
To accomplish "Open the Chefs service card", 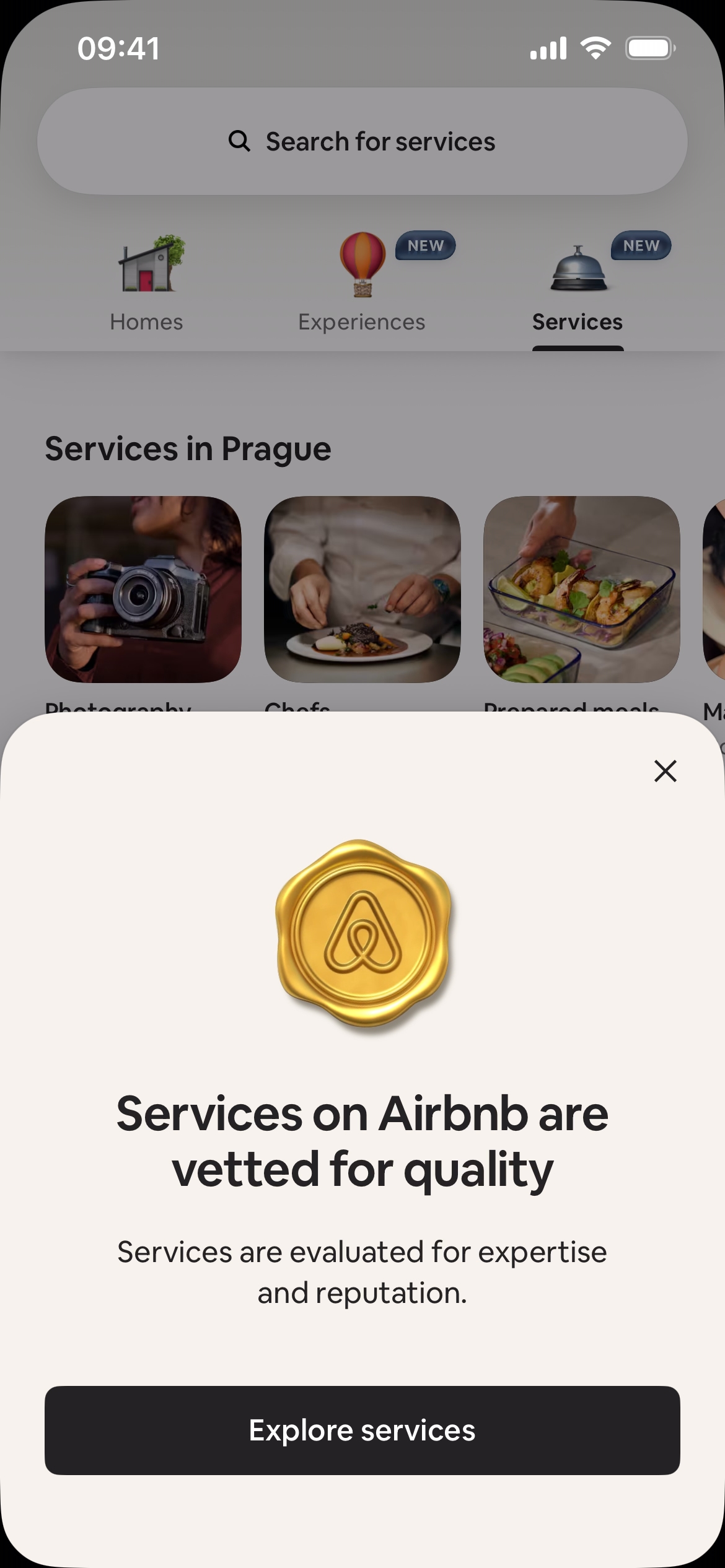I will 362,589.
